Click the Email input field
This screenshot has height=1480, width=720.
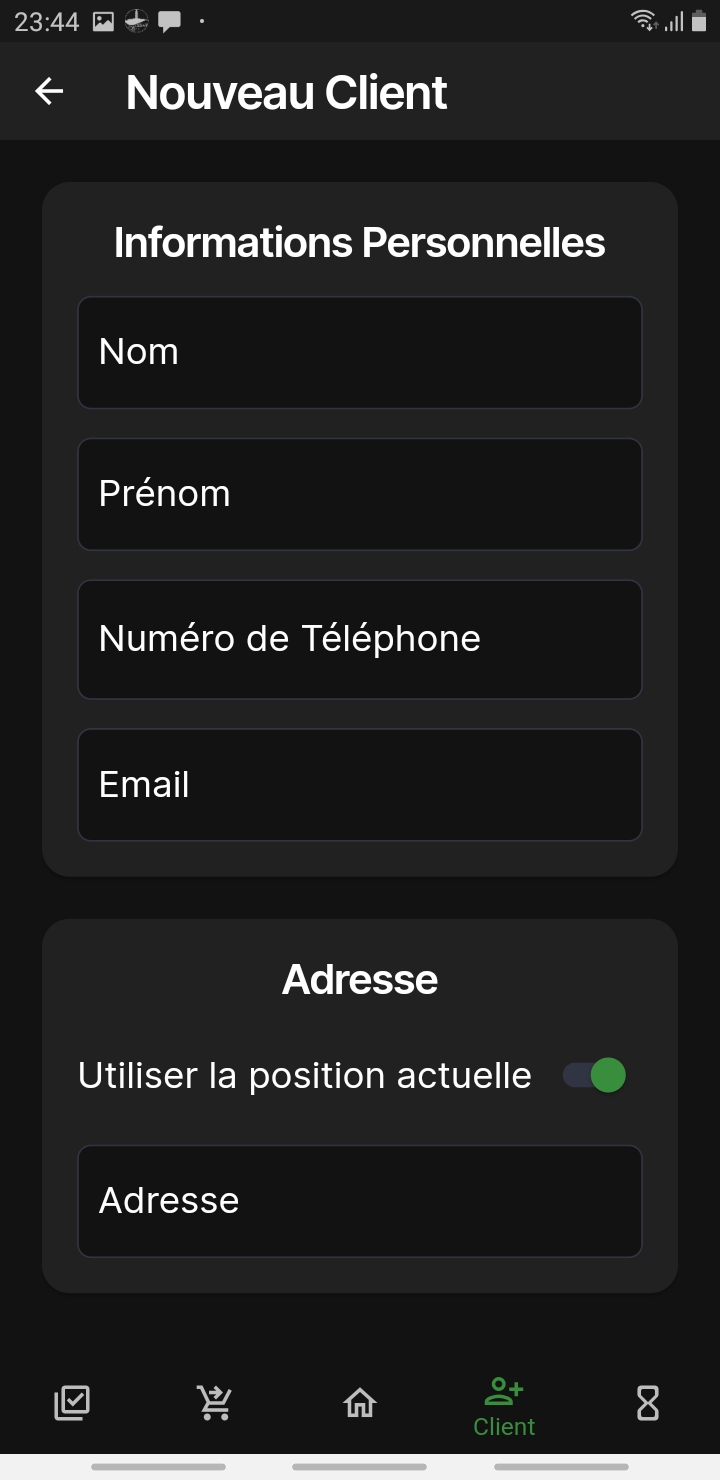[360, 784]
